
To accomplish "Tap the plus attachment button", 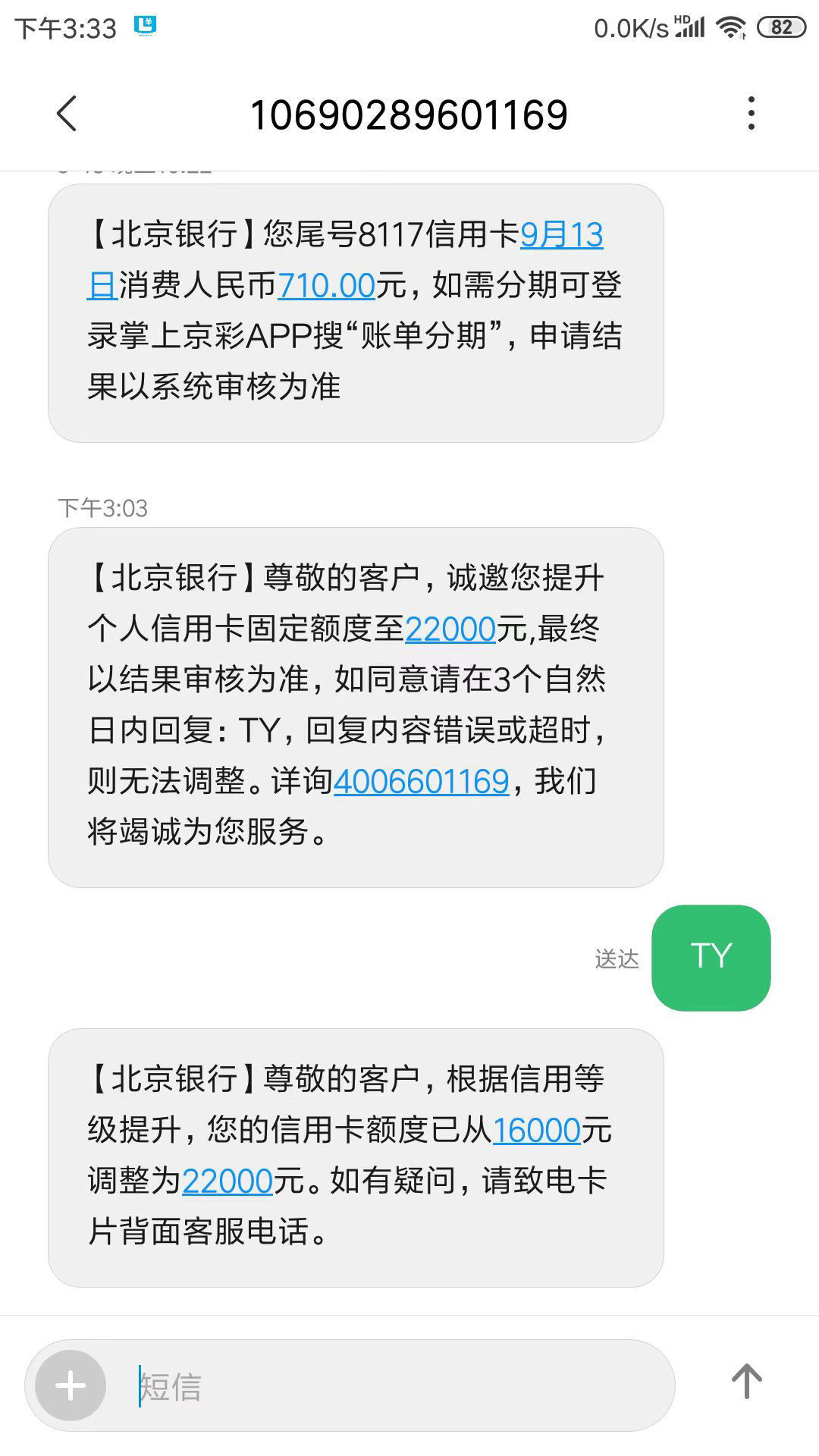I will pyautogui.click(x=71, y=1385).
